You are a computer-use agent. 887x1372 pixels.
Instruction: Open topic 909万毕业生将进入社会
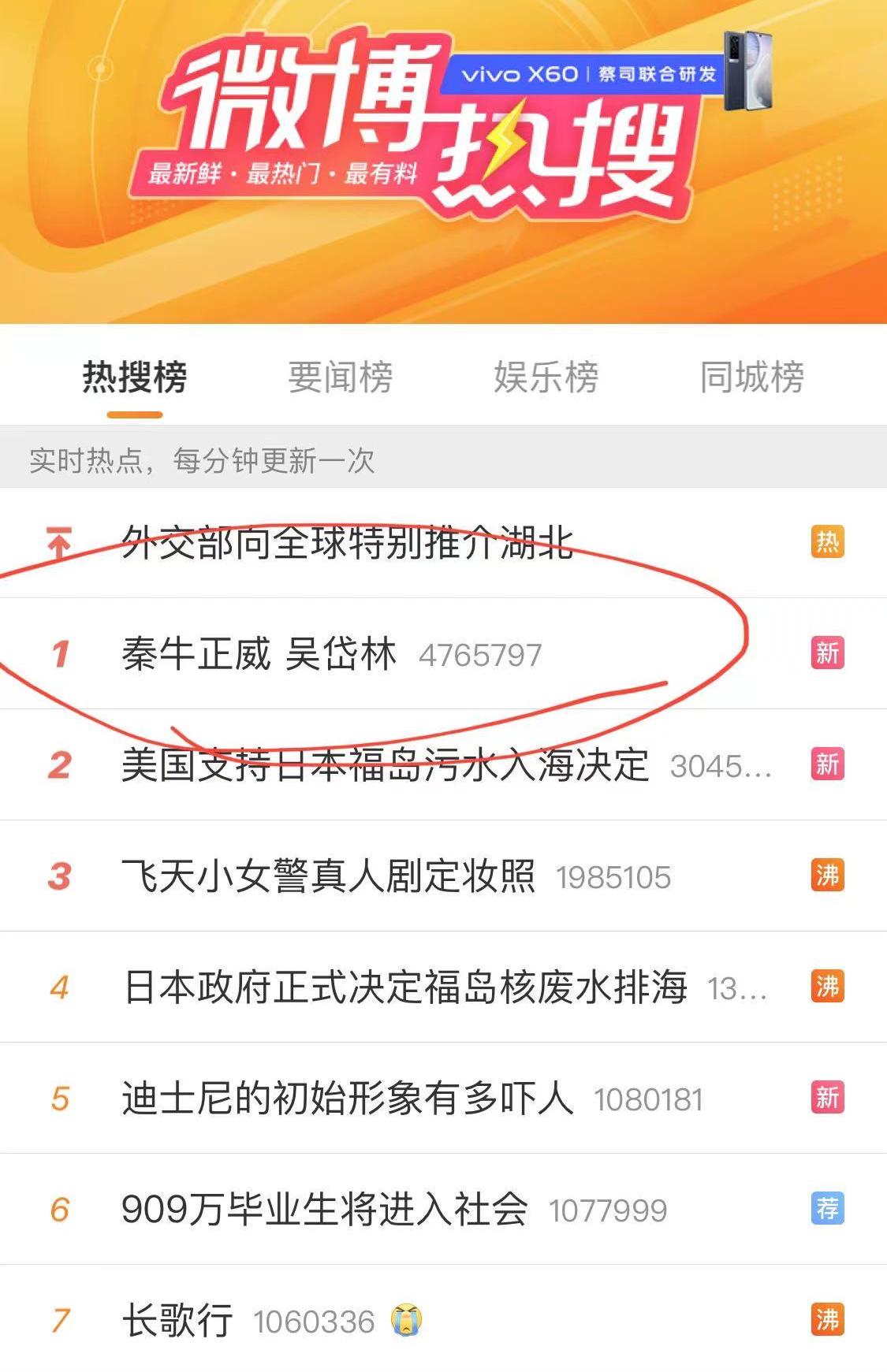(x=324, y=1209)
